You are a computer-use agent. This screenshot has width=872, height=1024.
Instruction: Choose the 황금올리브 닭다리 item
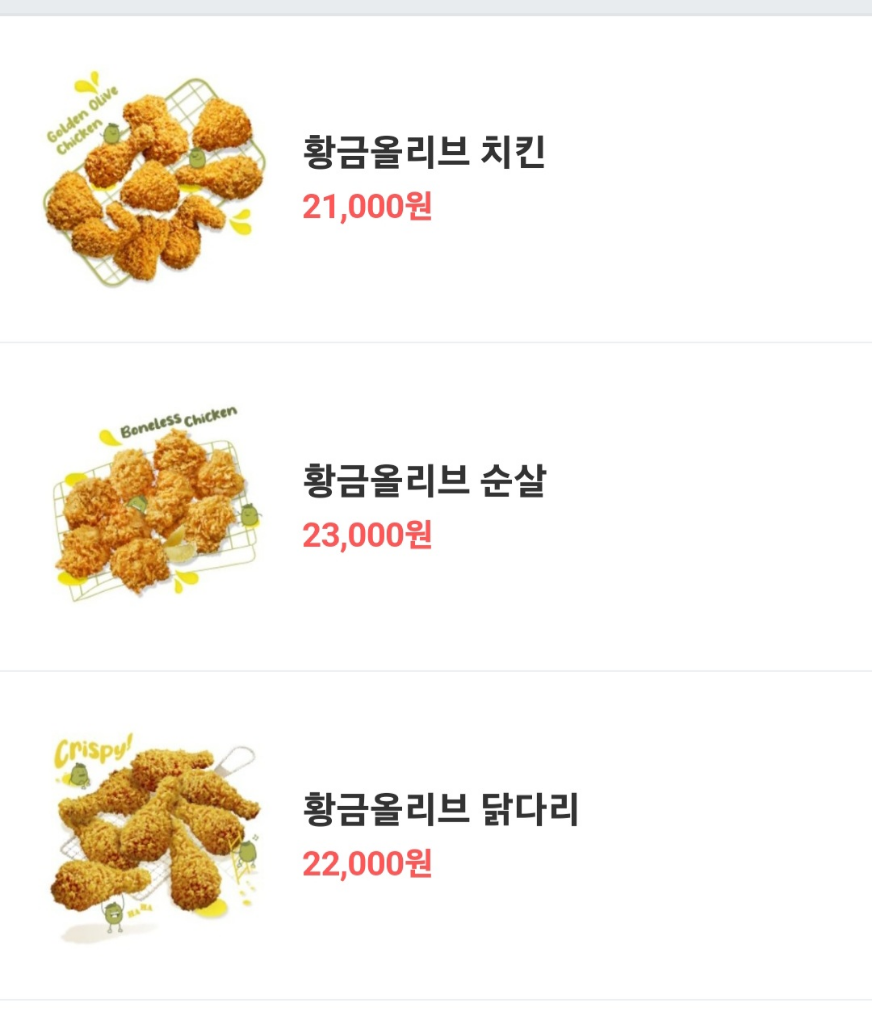point(440,809)
